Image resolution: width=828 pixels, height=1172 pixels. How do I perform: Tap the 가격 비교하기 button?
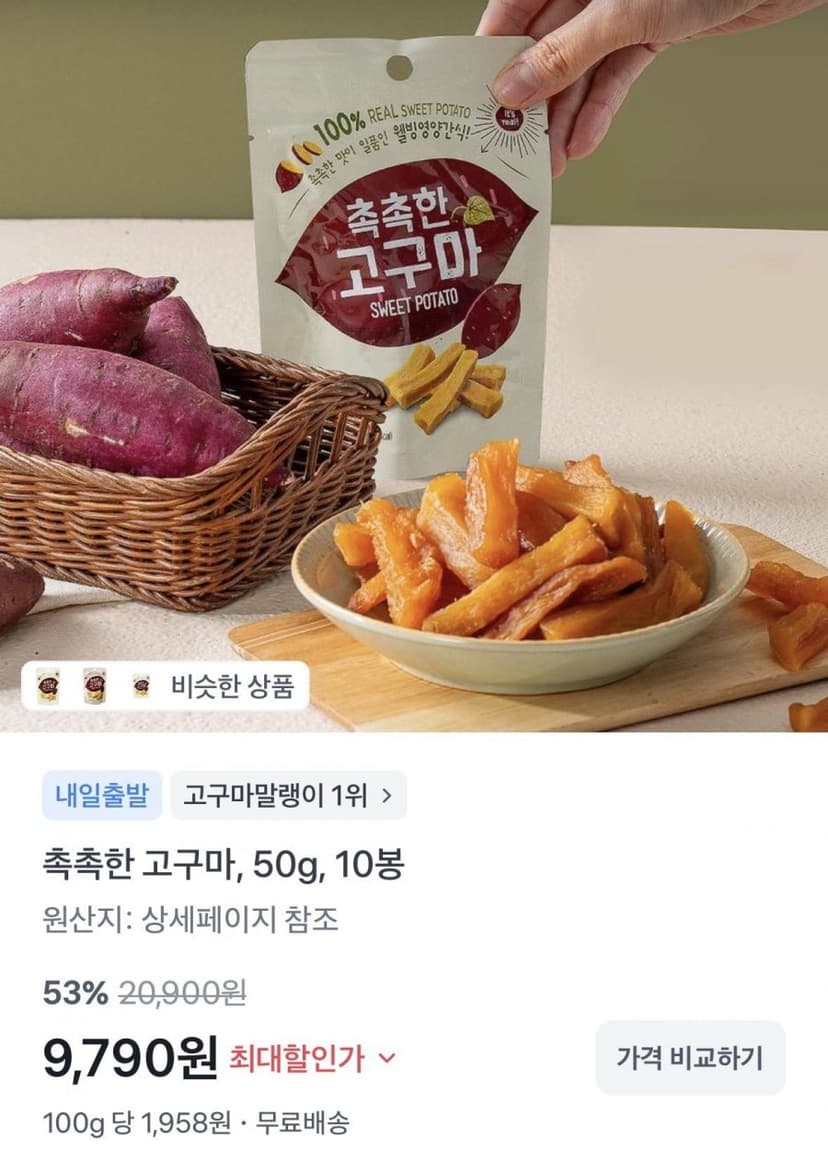point(690,1058)
